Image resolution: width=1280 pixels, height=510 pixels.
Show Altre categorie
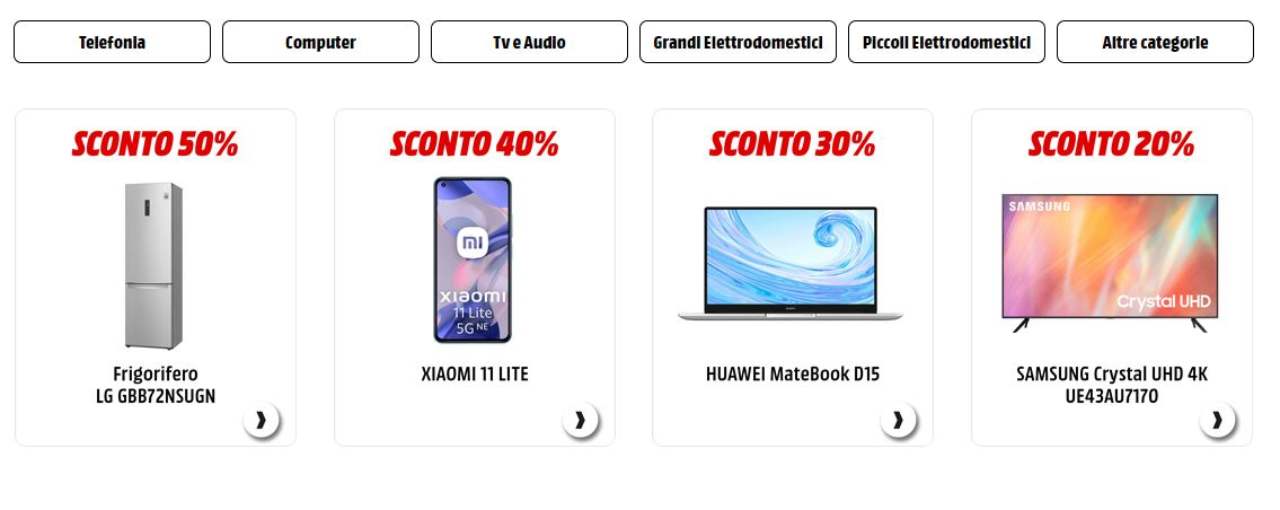(x=1155, y=42)
